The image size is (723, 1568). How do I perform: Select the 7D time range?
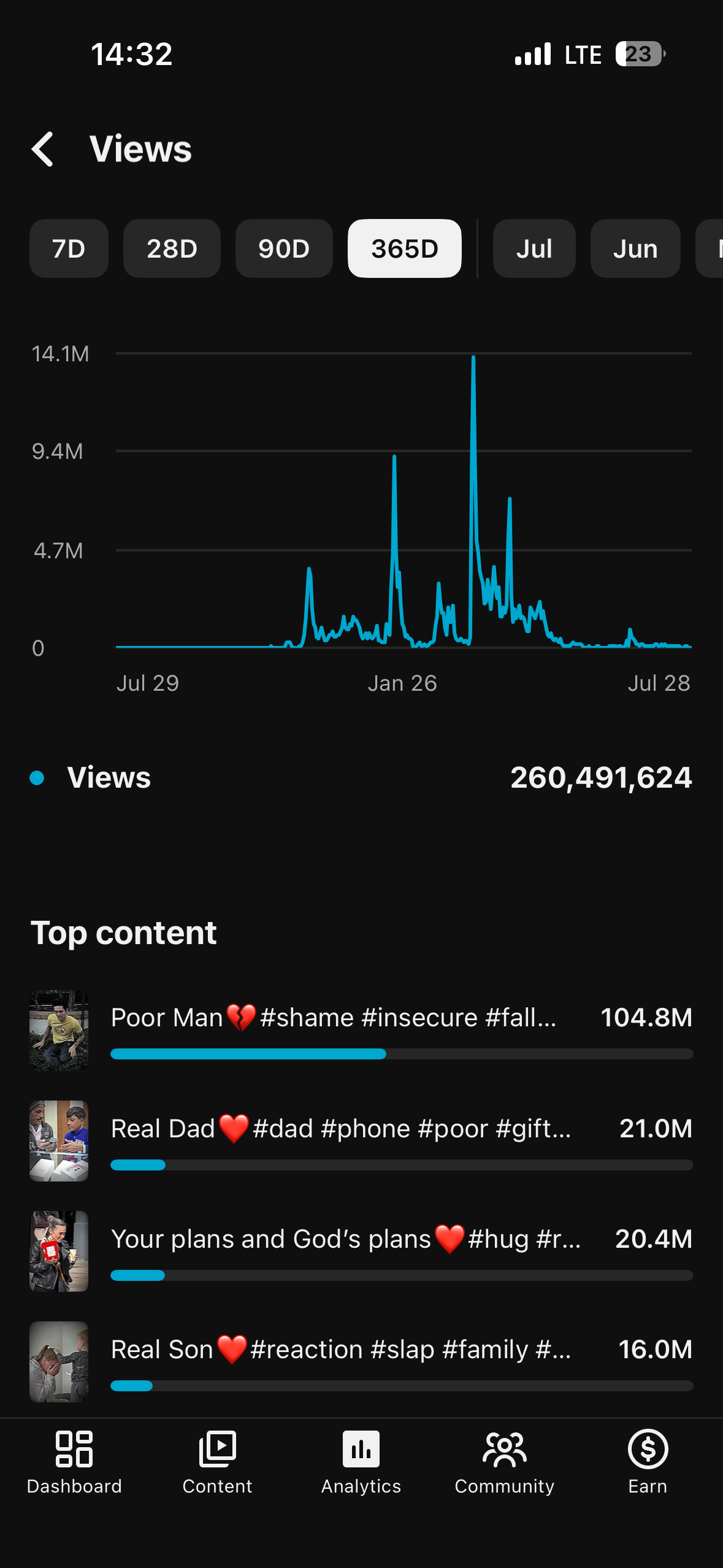[69, 248]
